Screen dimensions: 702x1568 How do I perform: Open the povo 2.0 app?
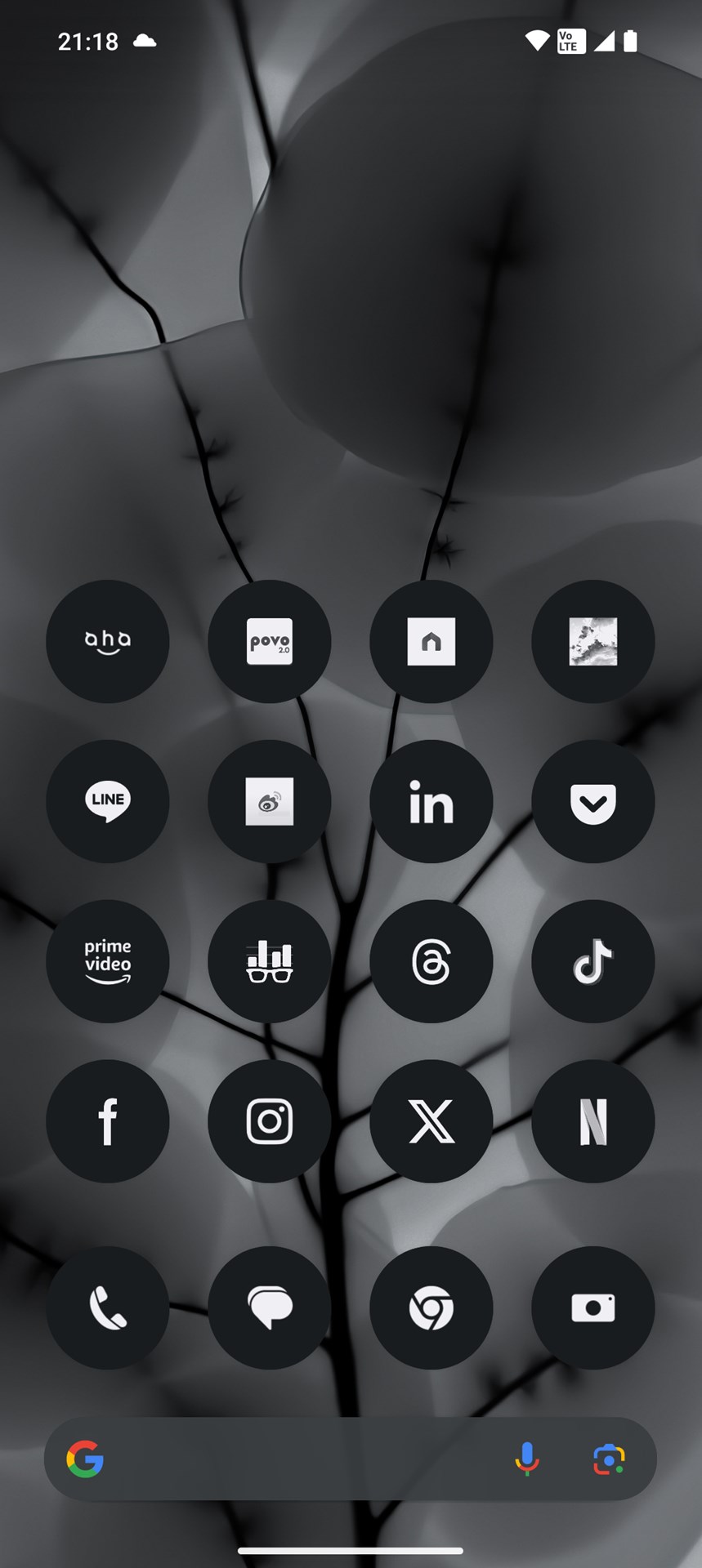click(269, 640)
